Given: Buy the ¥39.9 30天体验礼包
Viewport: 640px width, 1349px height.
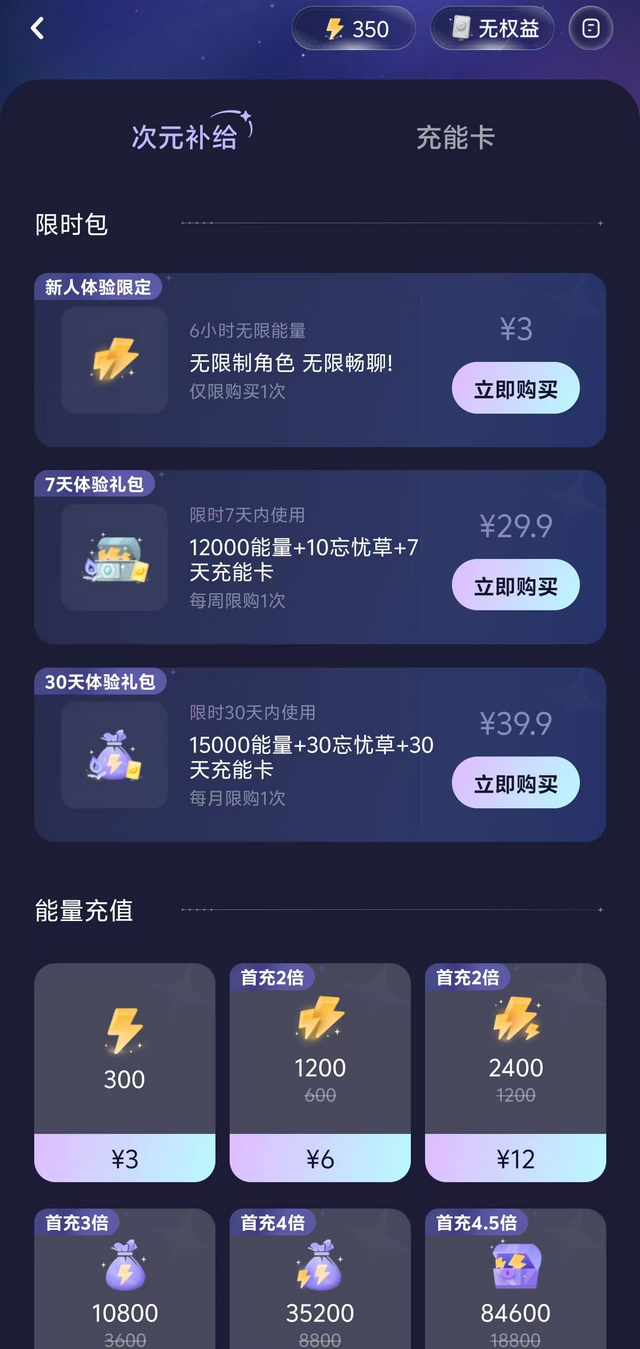Looking at the screenshot, I should click(515, 783).
